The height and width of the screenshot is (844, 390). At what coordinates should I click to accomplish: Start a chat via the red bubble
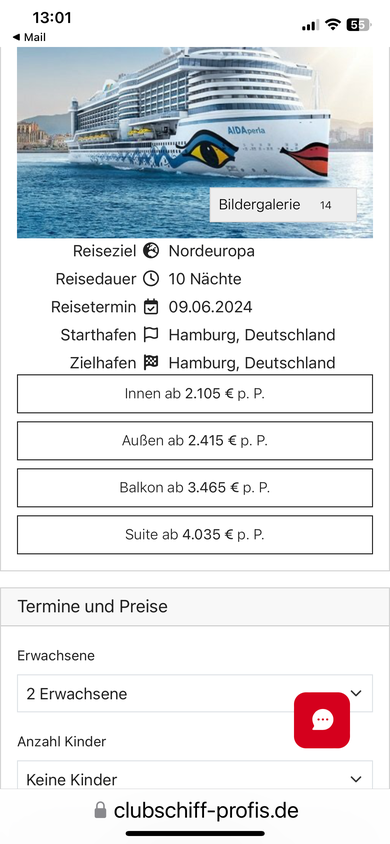pos(322,720)
